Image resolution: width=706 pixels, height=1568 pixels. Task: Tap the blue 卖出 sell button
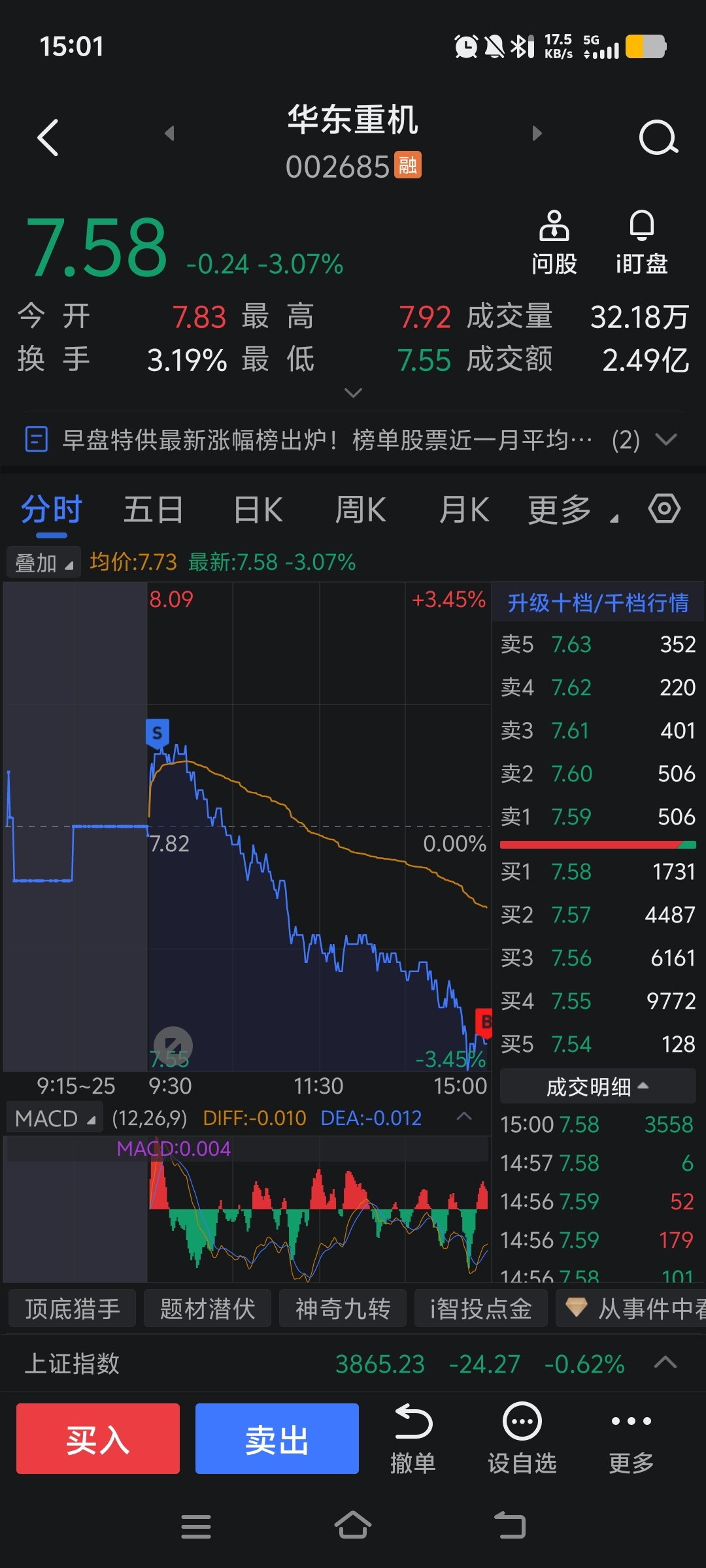pyautogui.click(x=277, y=1439)
